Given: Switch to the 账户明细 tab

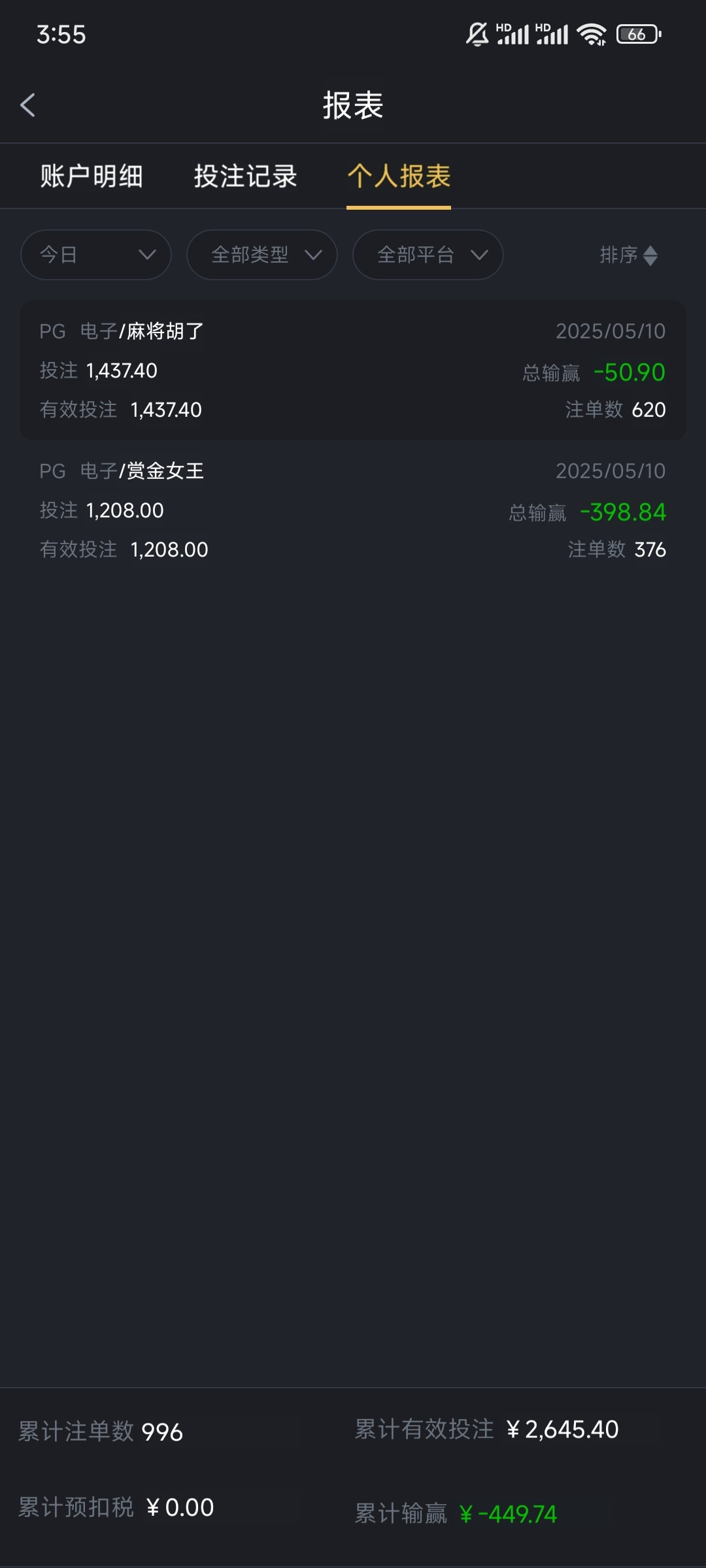Looking at the screenshot, I should (92, 176).
